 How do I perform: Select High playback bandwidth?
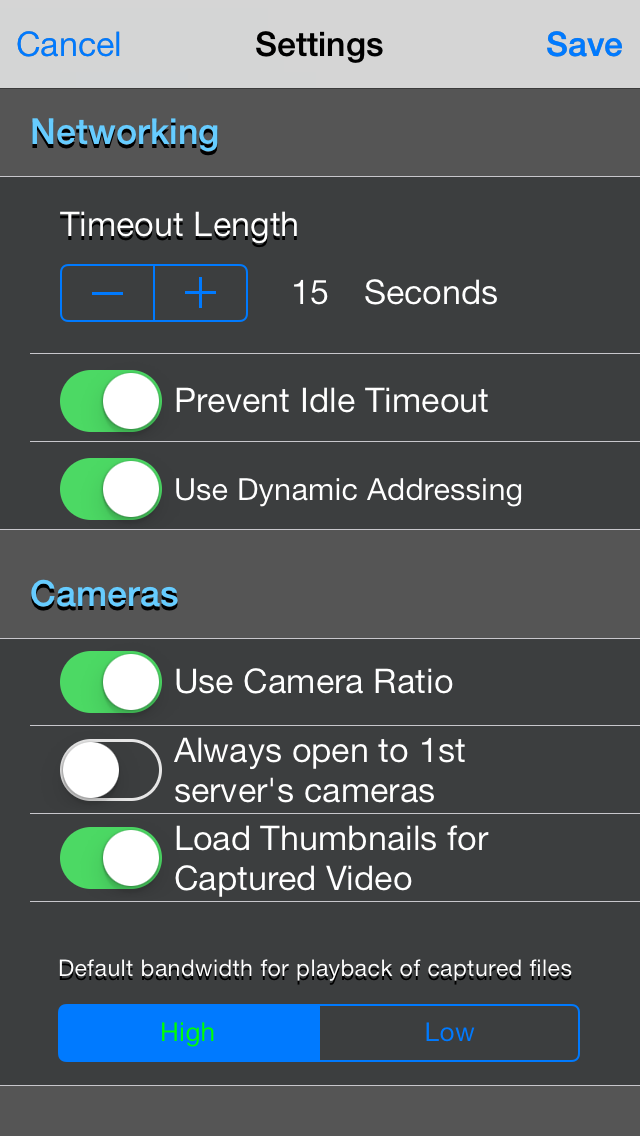coord(188,1032)
